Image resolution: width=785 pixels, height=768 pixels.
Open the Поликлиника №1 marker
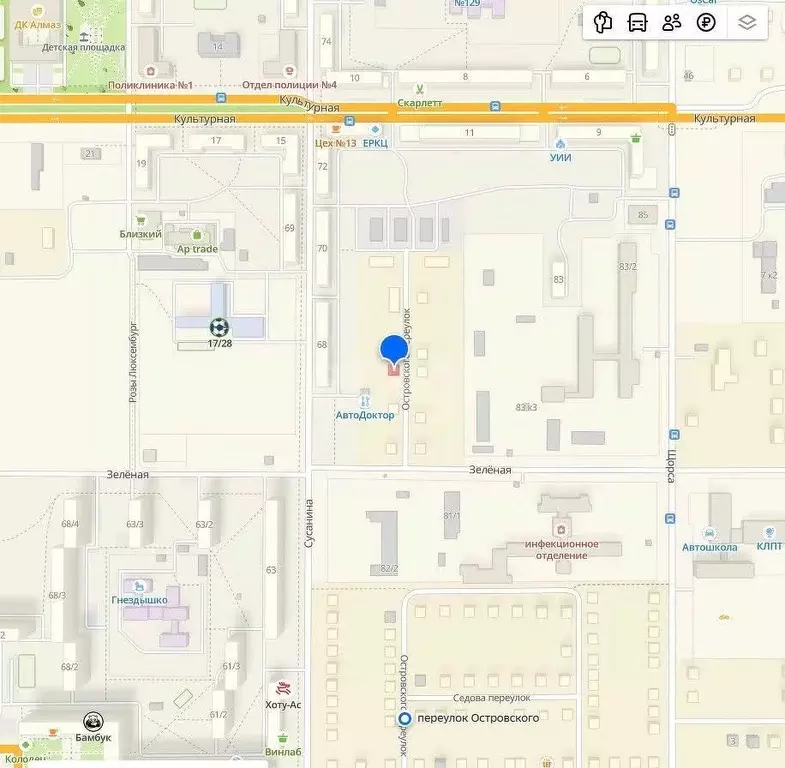pyautogui.click(x=150, y=71)
